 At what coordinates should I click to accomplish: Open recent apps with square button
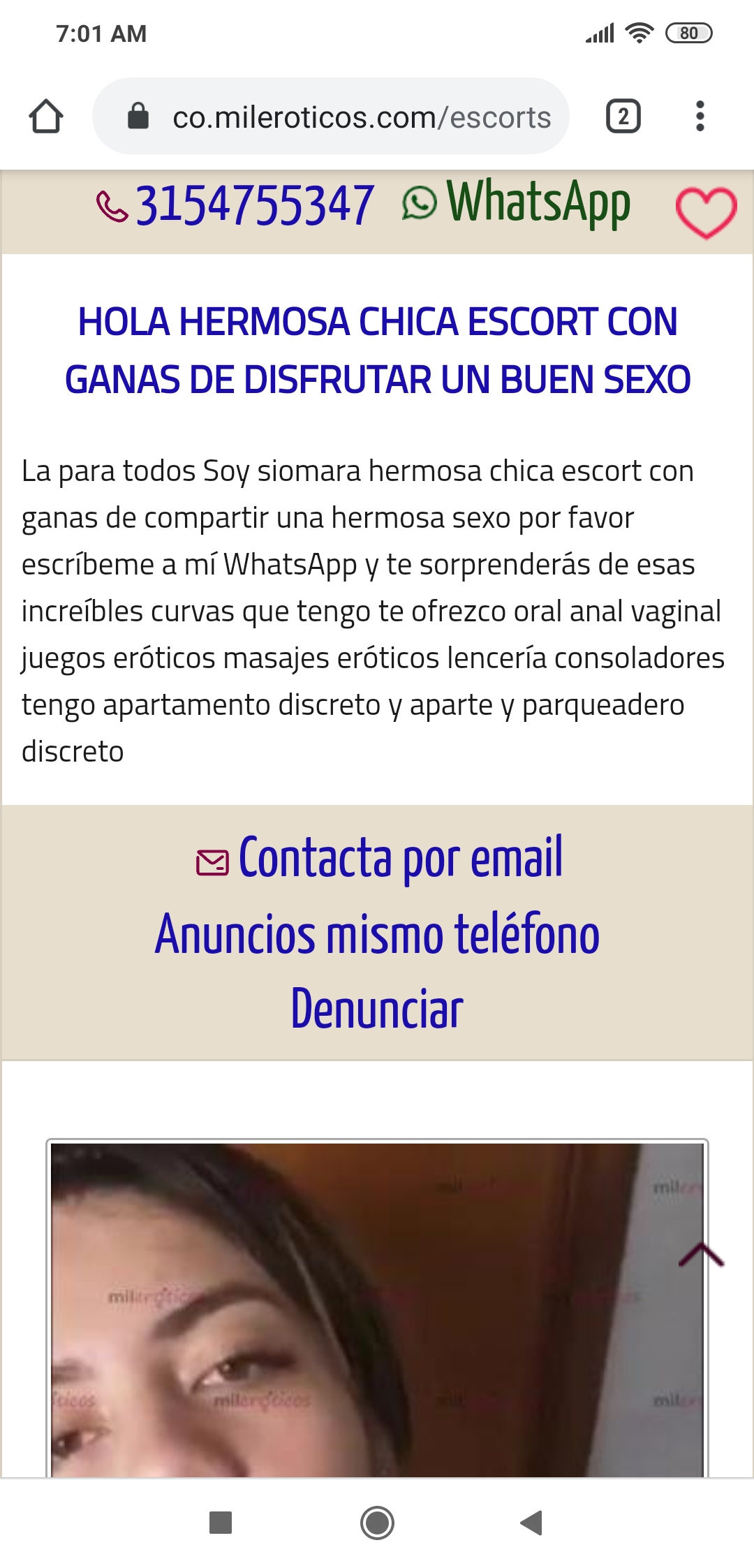coord(221,1522)
